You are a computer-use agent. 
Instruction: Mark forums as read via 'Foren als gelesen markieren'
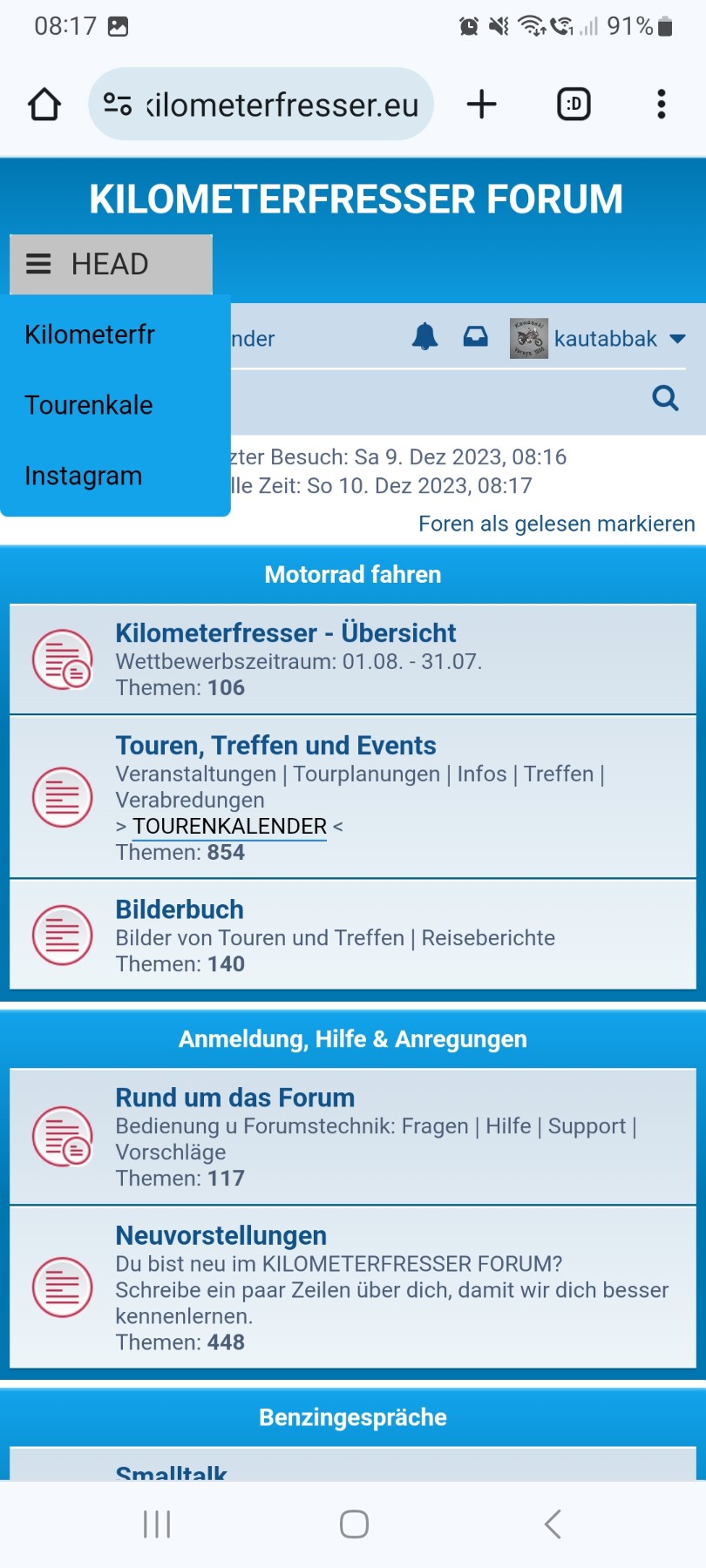coord(556,524)
